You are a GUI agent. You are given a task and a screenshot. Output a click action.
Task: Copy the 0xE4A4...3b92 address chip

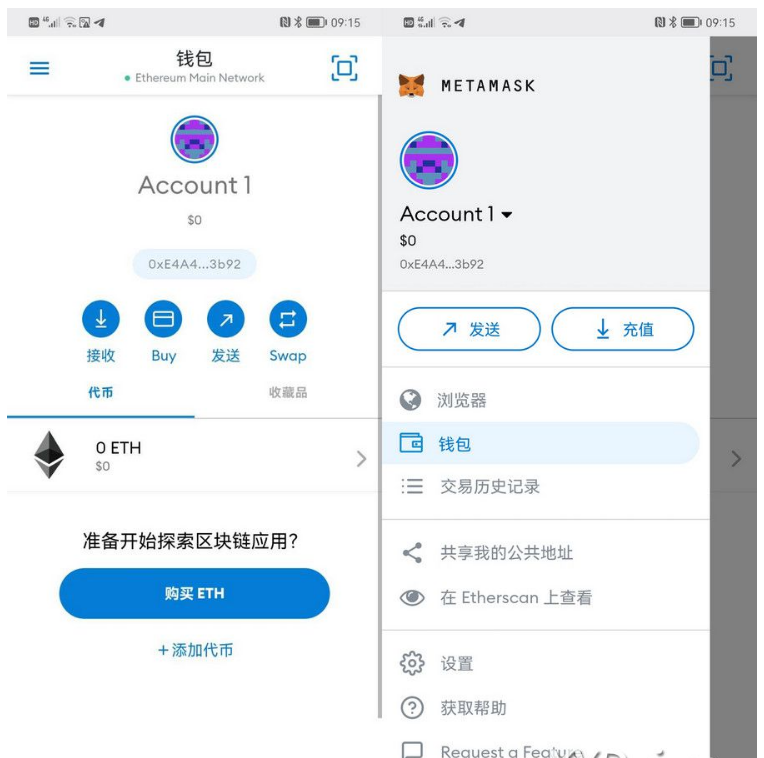194,264
